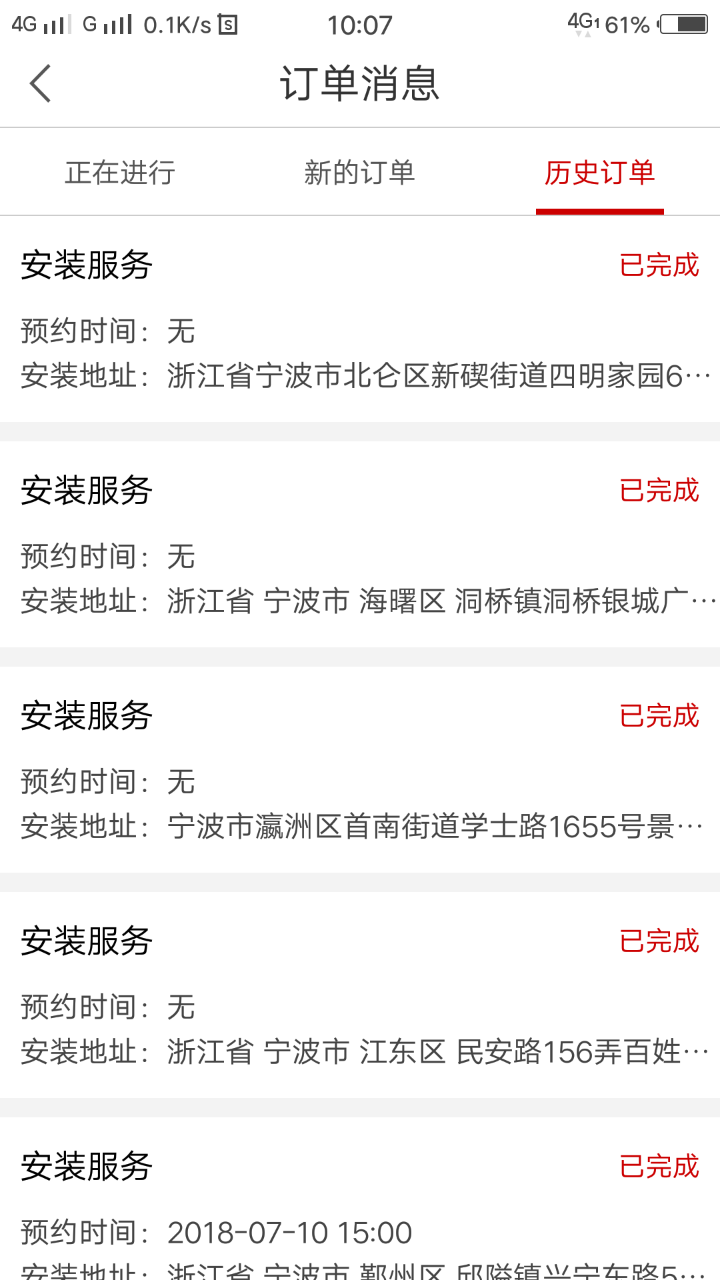Viewport: 720px width, 1280px height.
Task: Open the order scheduled 2018-07-10 15:00
Action: click(360, 1199)
